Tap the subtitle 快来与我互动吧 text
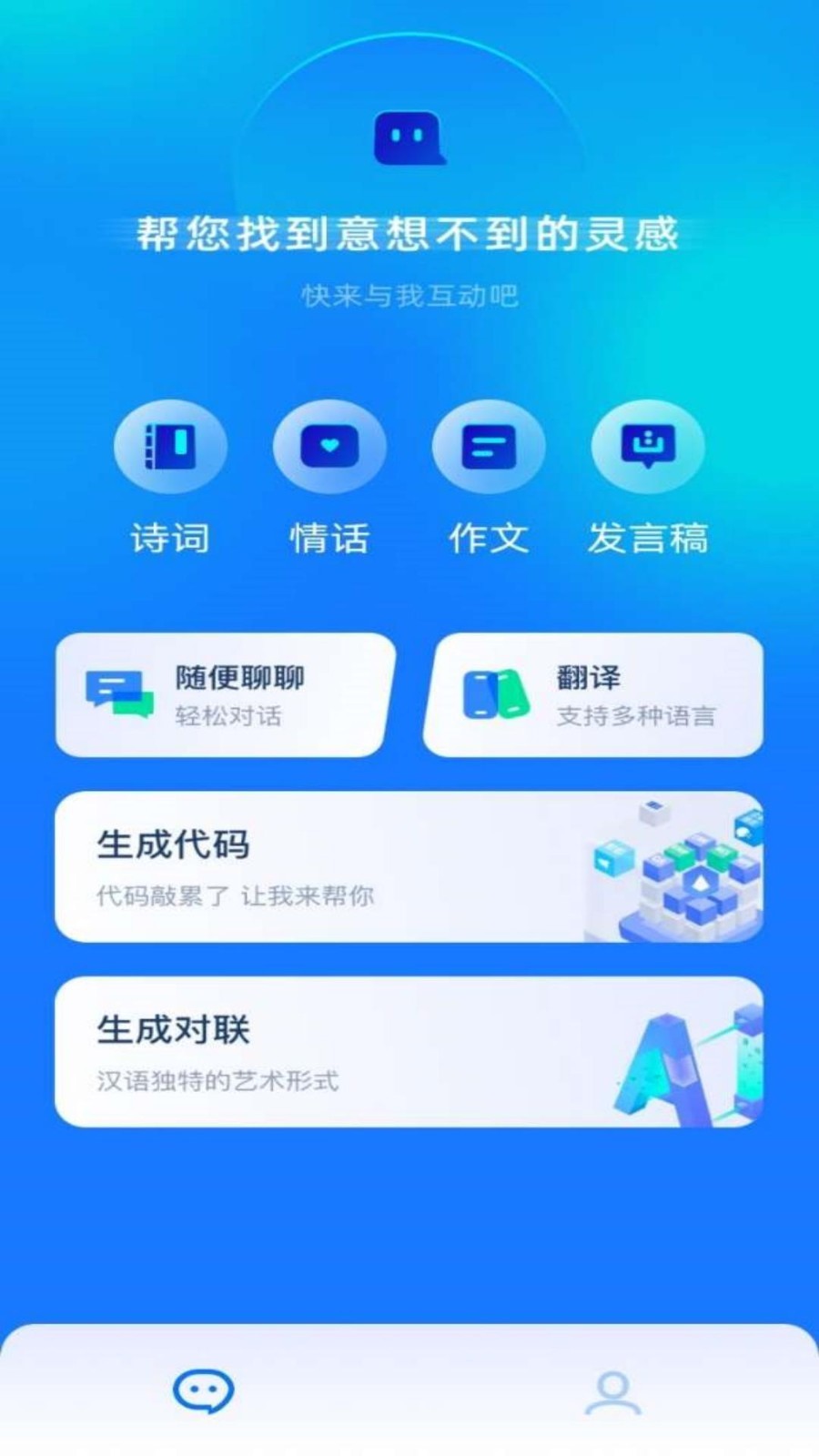Screen dimensions: 819x1456 pyautogui.click(x=409, y=294)
